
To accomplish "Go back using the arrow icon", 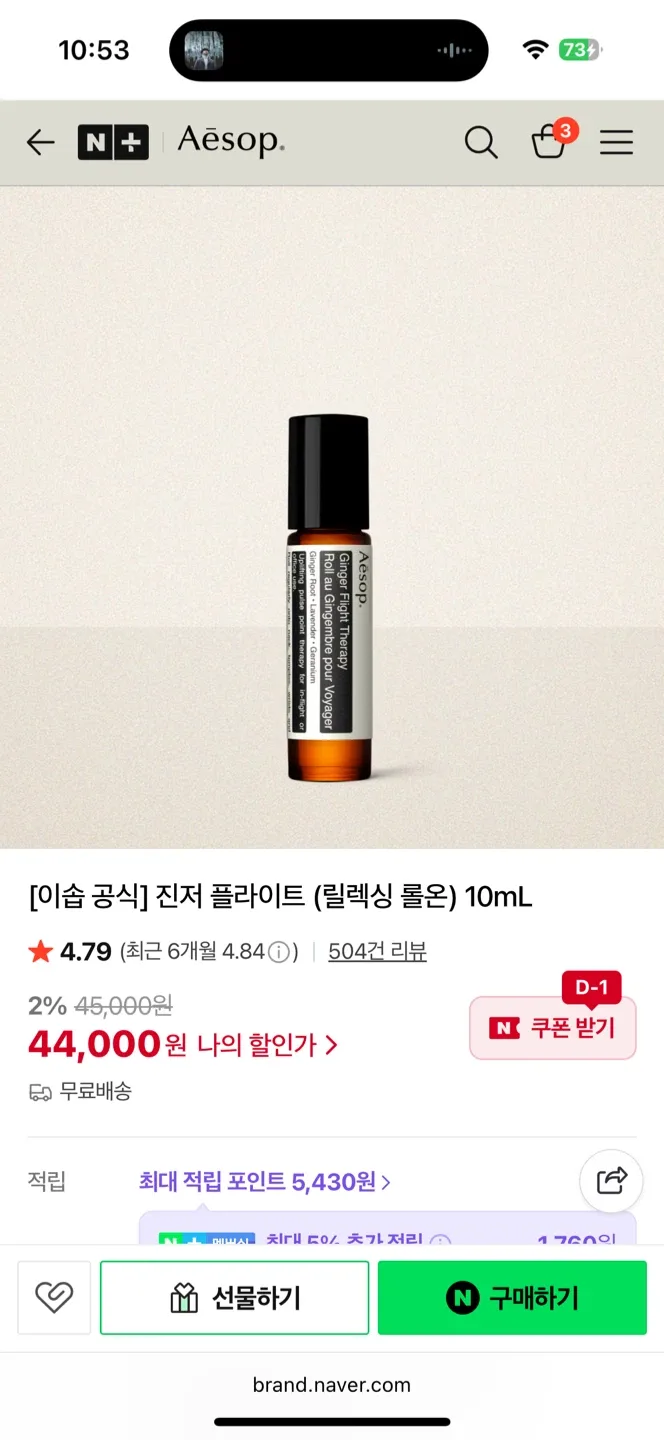I will [x=40, y=143].
